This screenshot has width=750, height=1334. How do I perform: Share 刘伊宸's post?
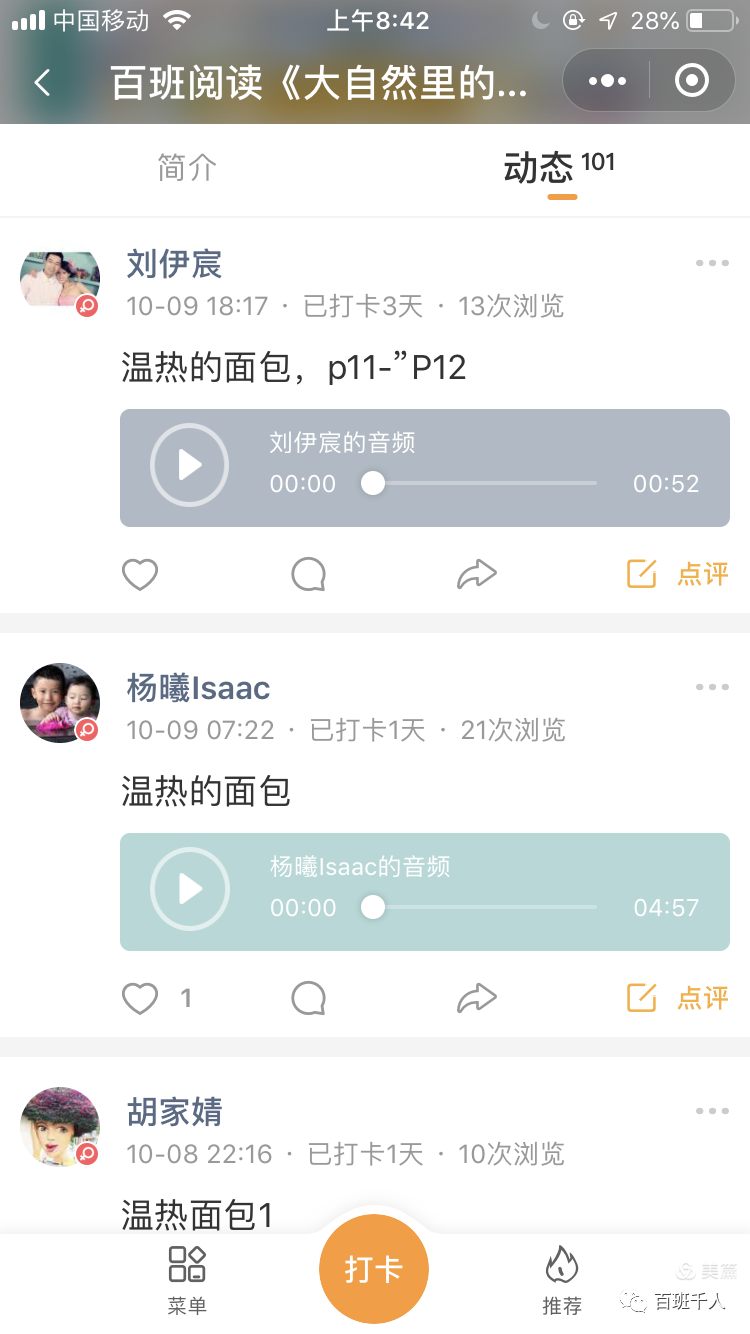[x=477, y=574]
